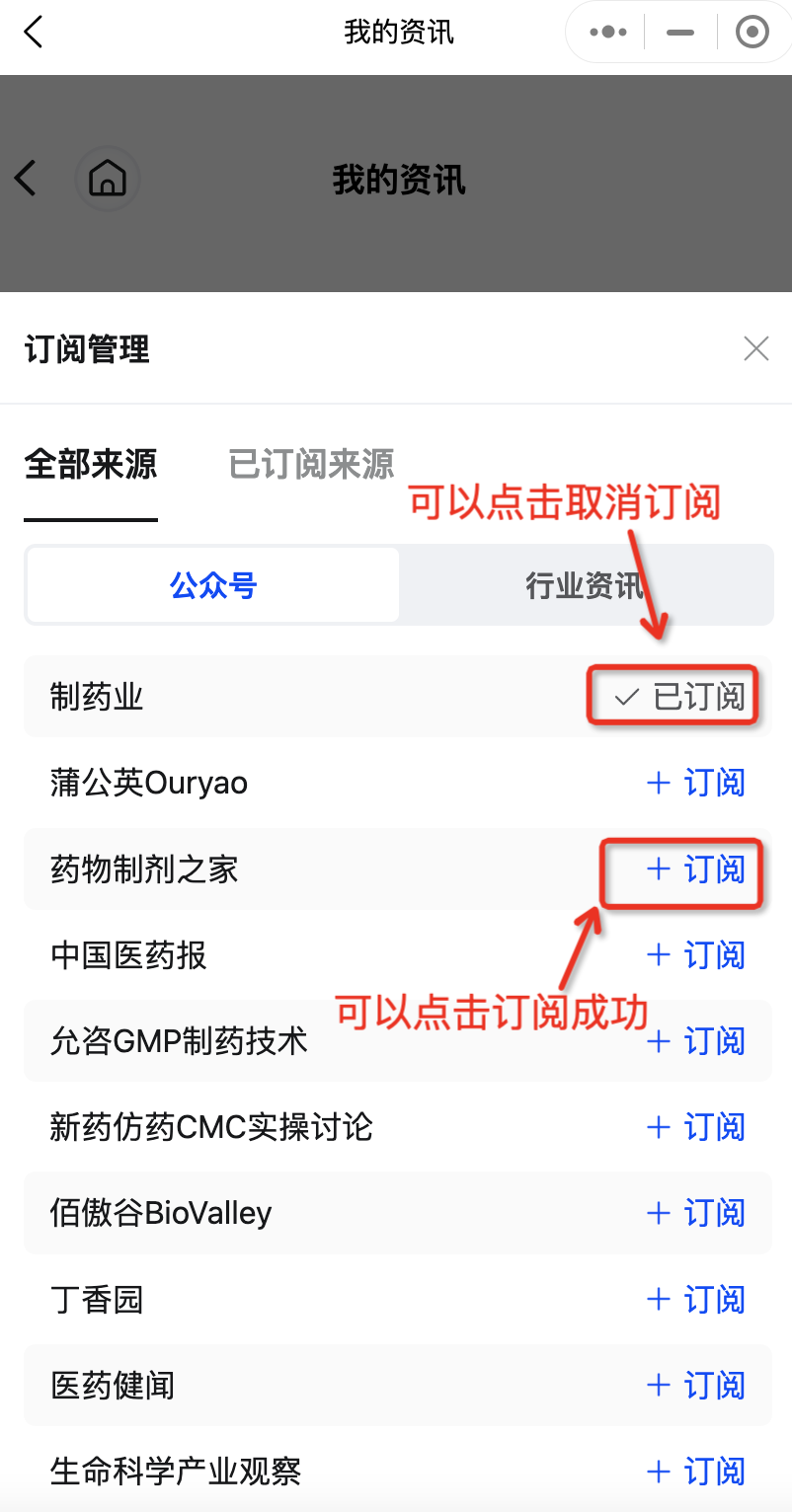
Task: Switch to 已订阅来源 tab
Action: point(311,464)
